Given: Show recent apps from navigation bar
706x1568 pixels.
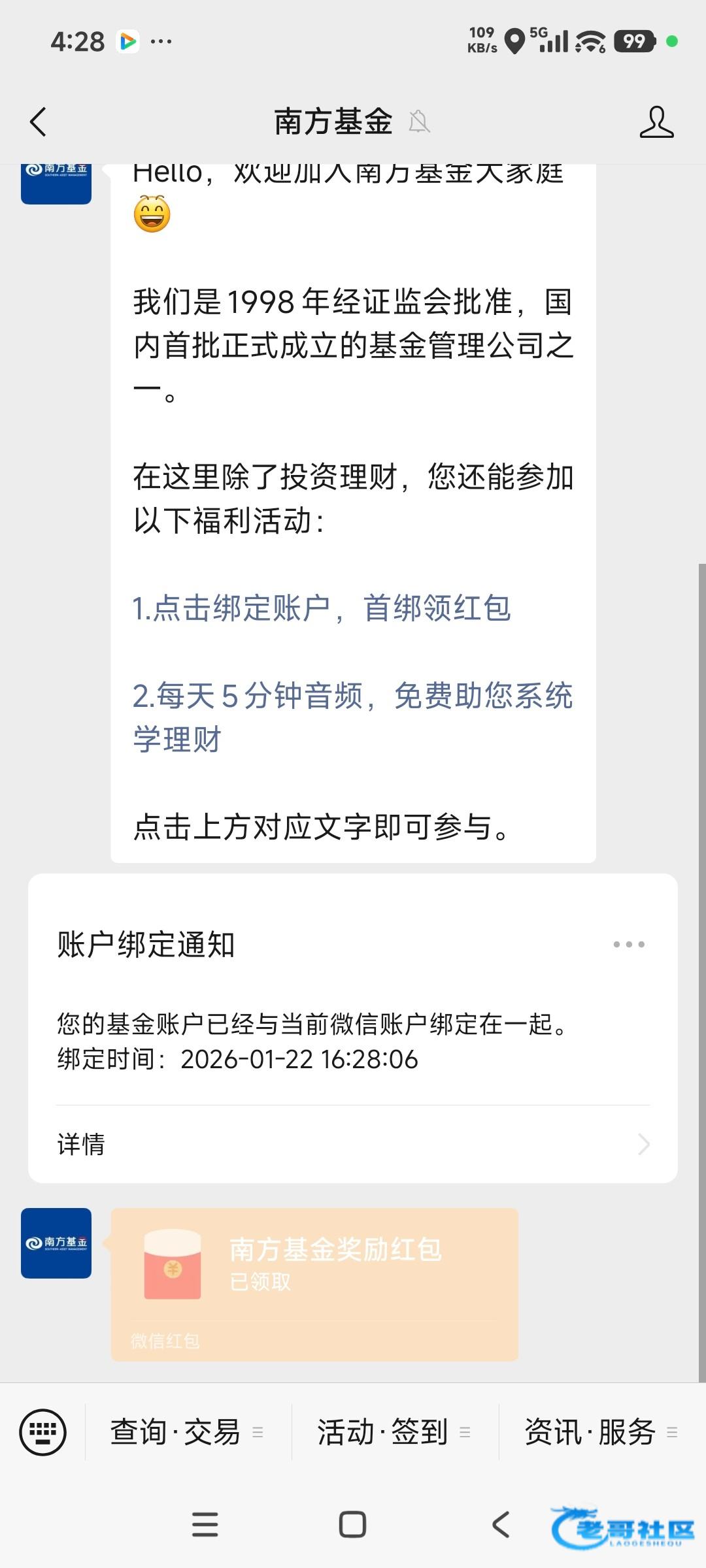Looking at the screenshot, I should tap(205, 1525).
